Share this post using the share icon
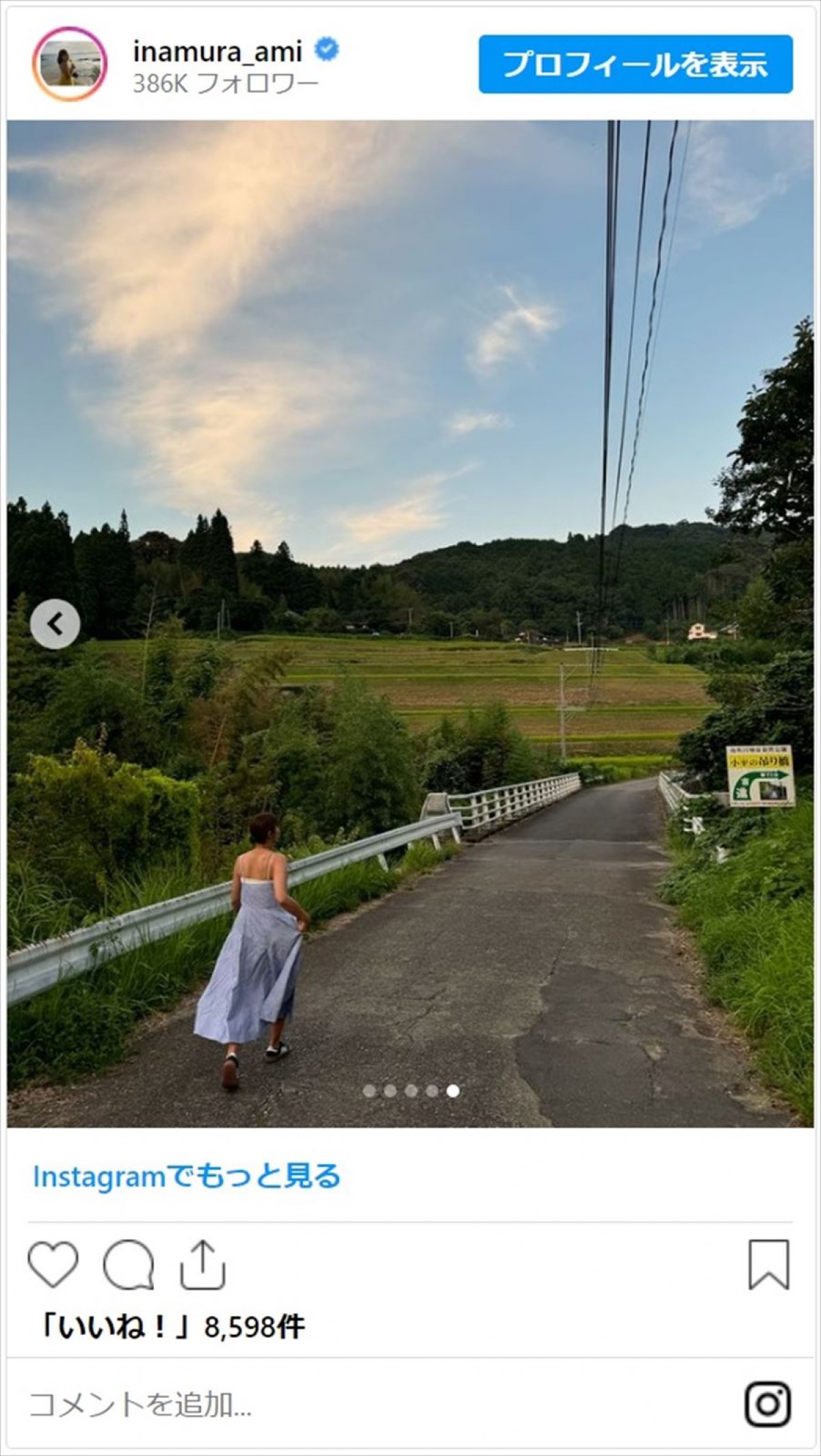 pyautogui.click(x=203, y=1265)
